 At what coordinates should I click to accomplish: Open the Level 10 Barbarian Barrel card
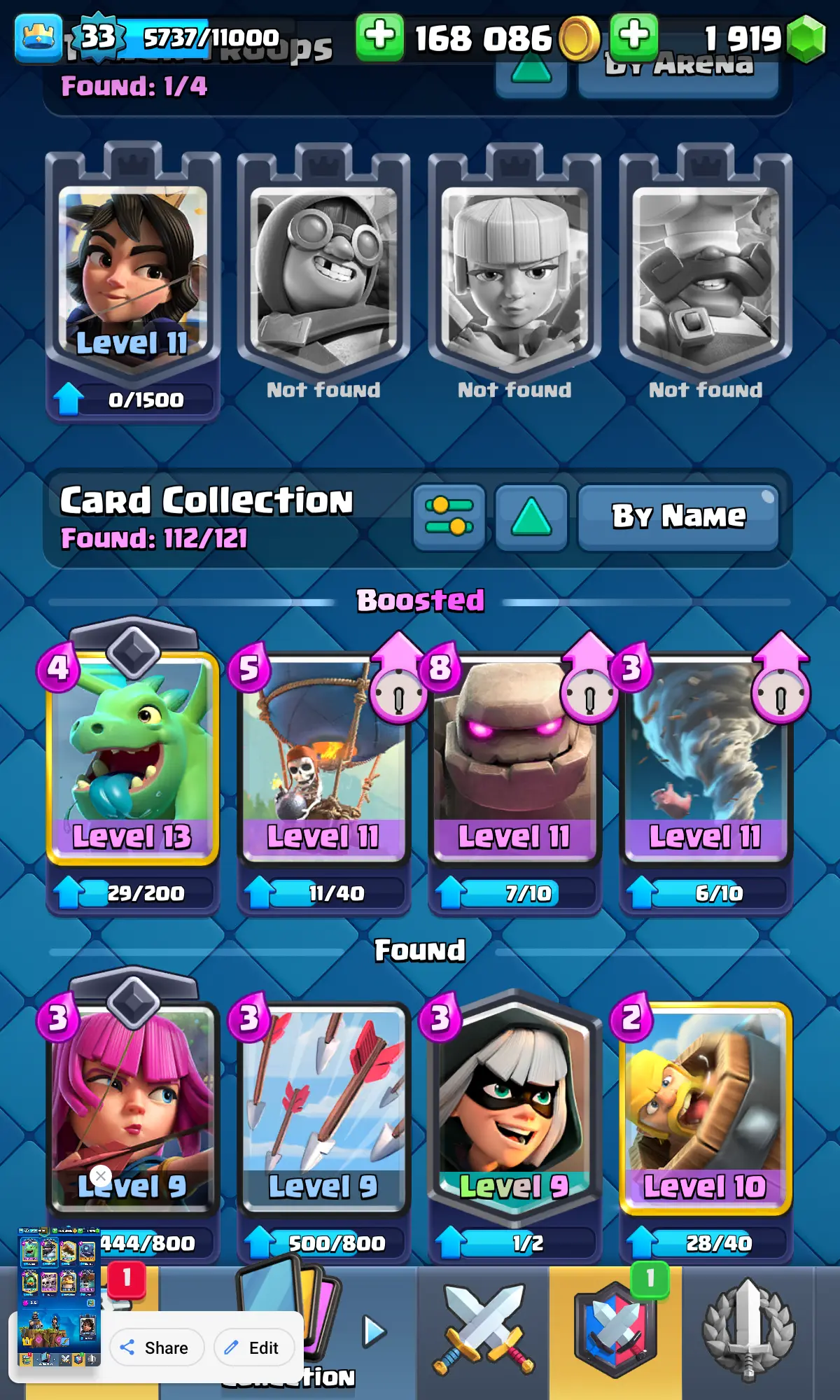tap(706, 1106)
